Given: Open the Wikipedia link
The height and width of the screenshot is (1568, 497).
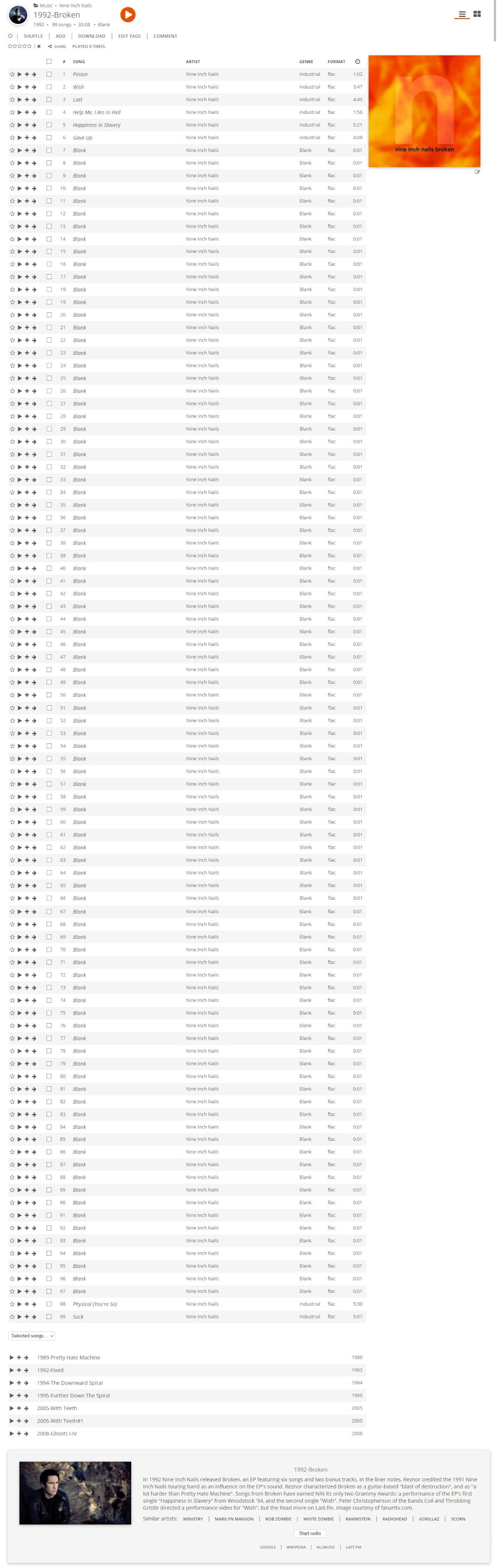Looking at the screenshot, I should pyautogui.click(x=296, y=1547).
